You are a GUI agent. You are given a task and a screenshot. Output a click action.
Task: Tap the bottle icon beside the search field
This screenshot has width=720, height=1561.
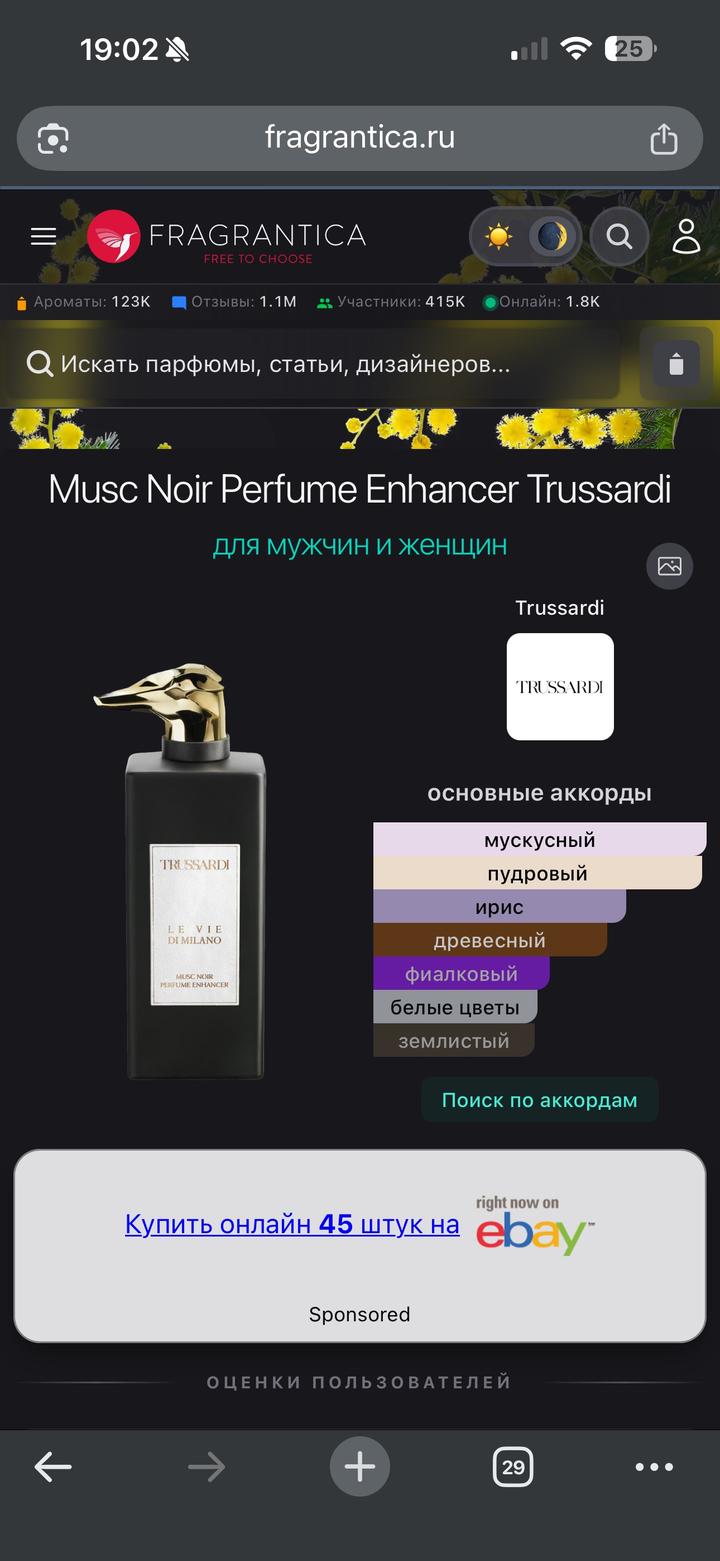click(x=676, y=364)
